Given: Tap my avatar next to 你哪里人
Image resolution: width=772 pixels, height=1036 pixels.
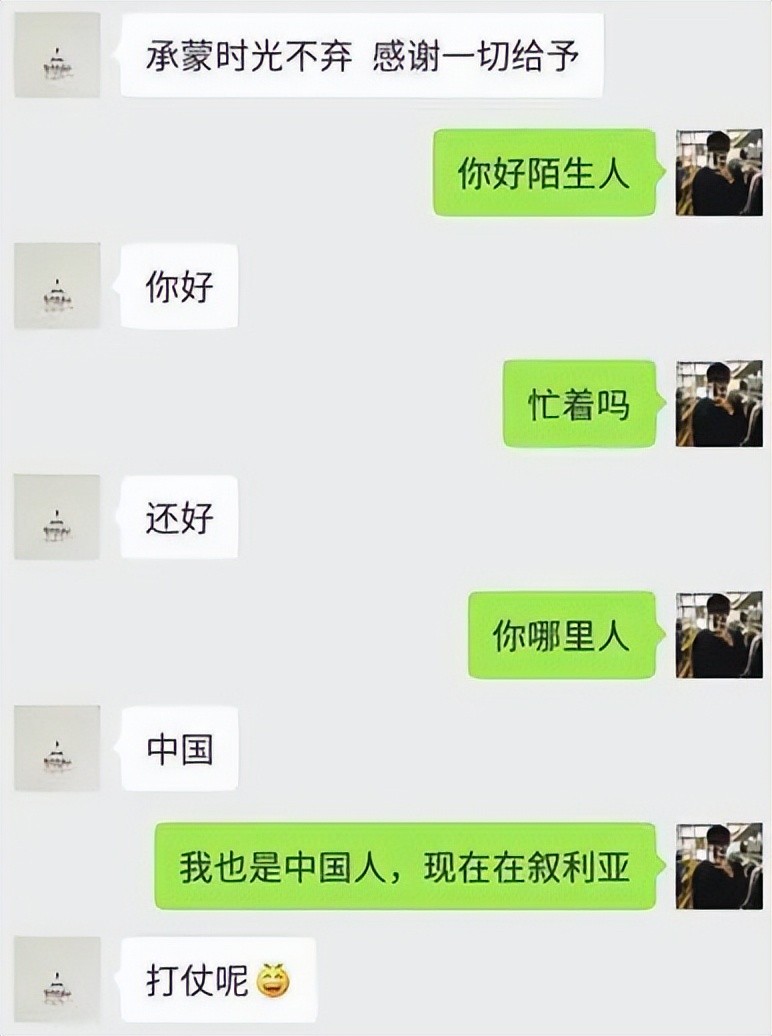Looking at the screenshot, I should [719, 634].
